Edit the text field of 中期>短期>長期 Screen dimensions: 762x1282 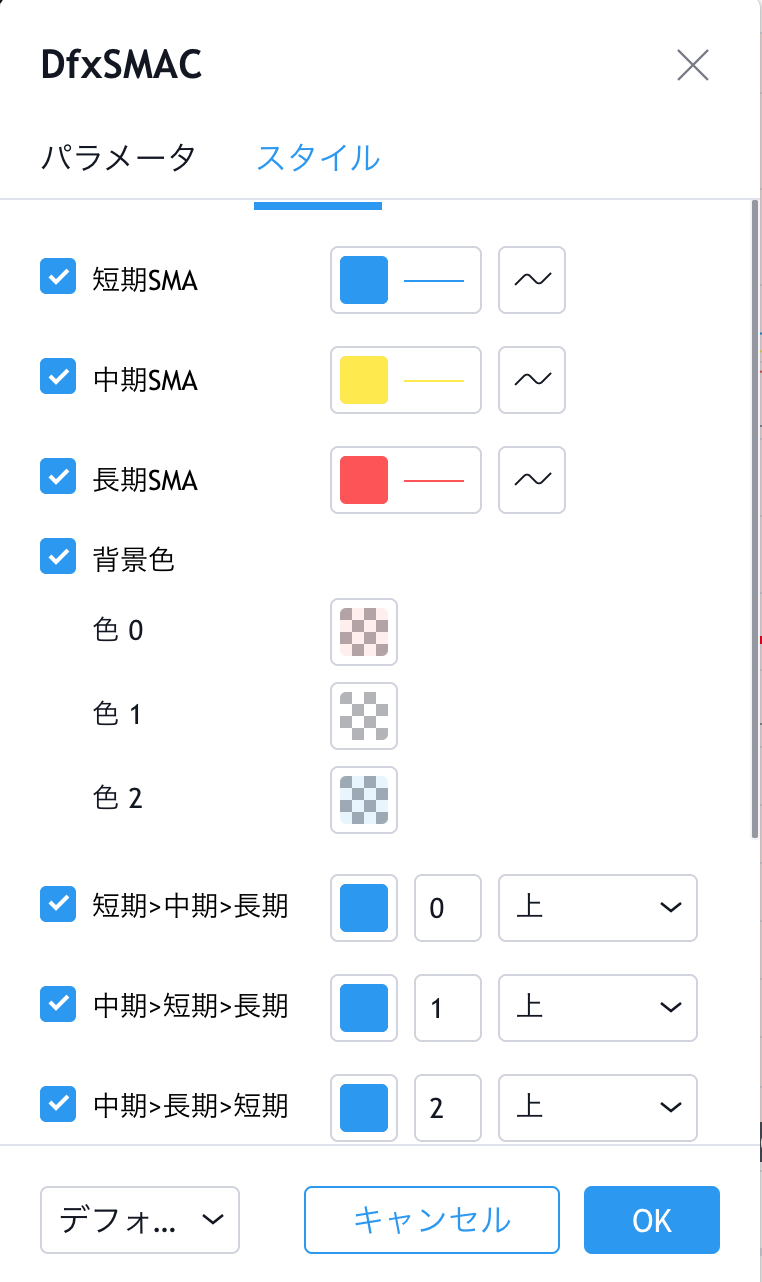pos(448,1008)
